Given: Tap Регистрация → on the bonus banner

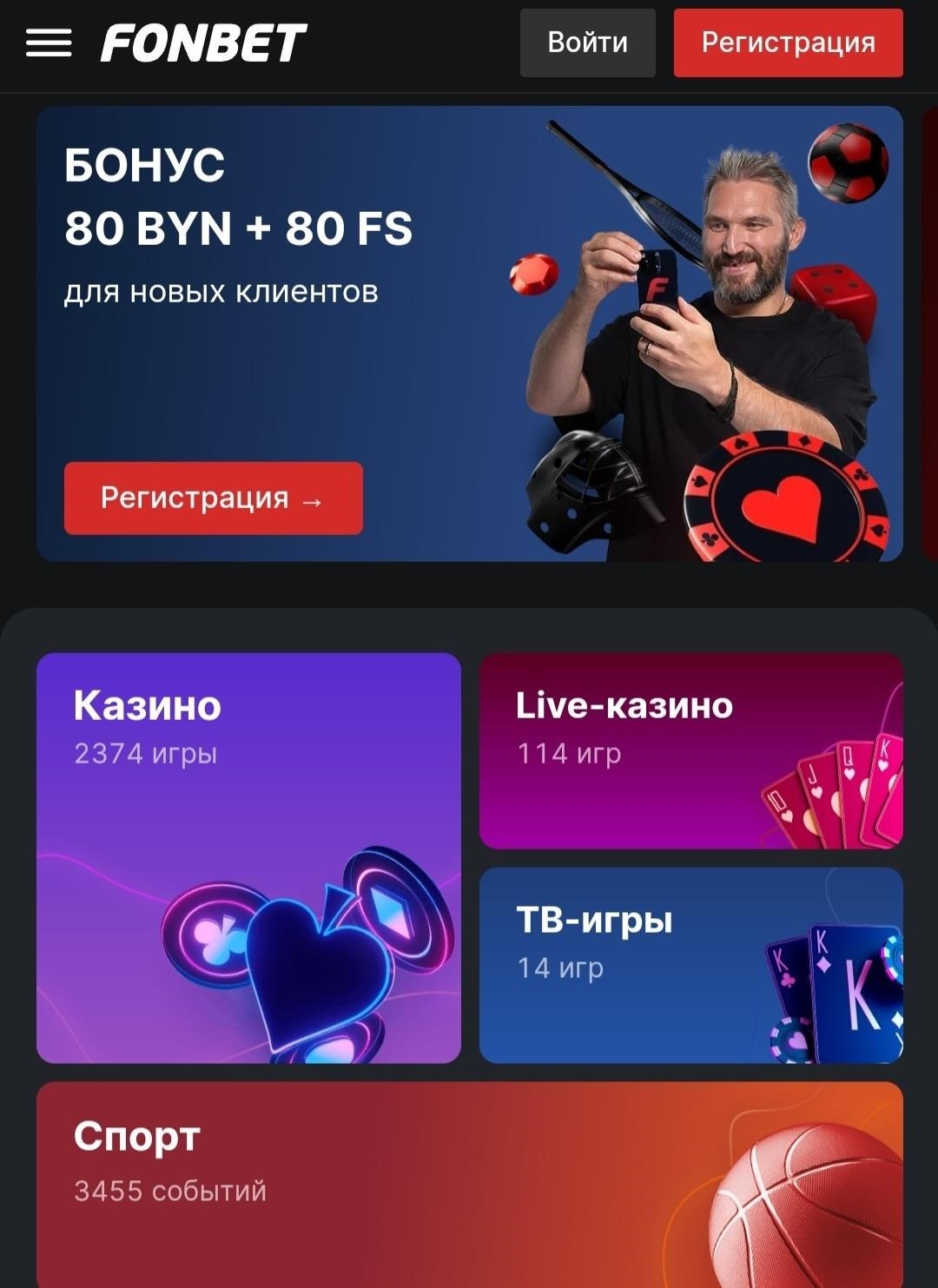Looking at the screenshot, I should [x=213, y=499].
